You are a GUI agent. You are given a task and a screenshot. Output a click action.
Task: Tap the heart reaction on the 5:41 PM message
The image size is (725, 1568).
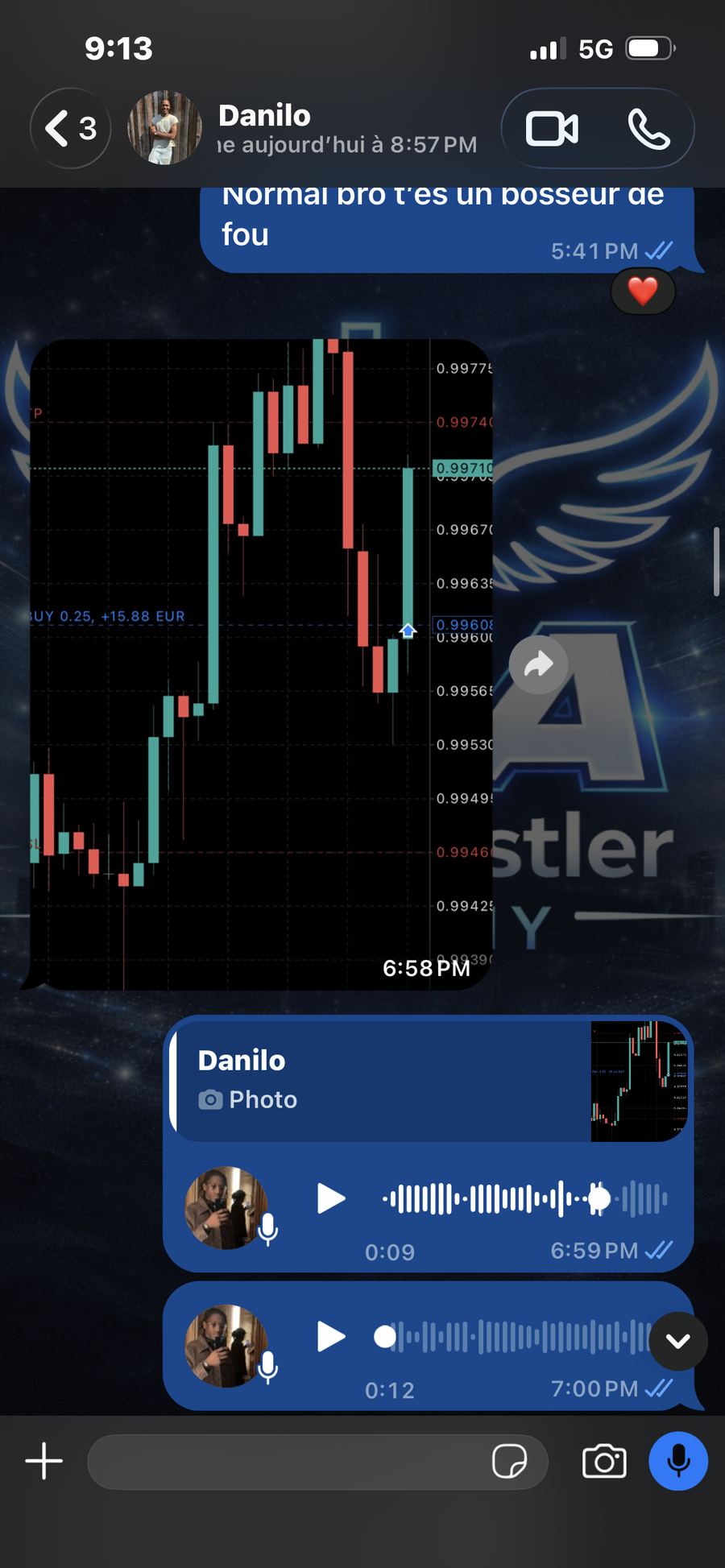[643, 291]
